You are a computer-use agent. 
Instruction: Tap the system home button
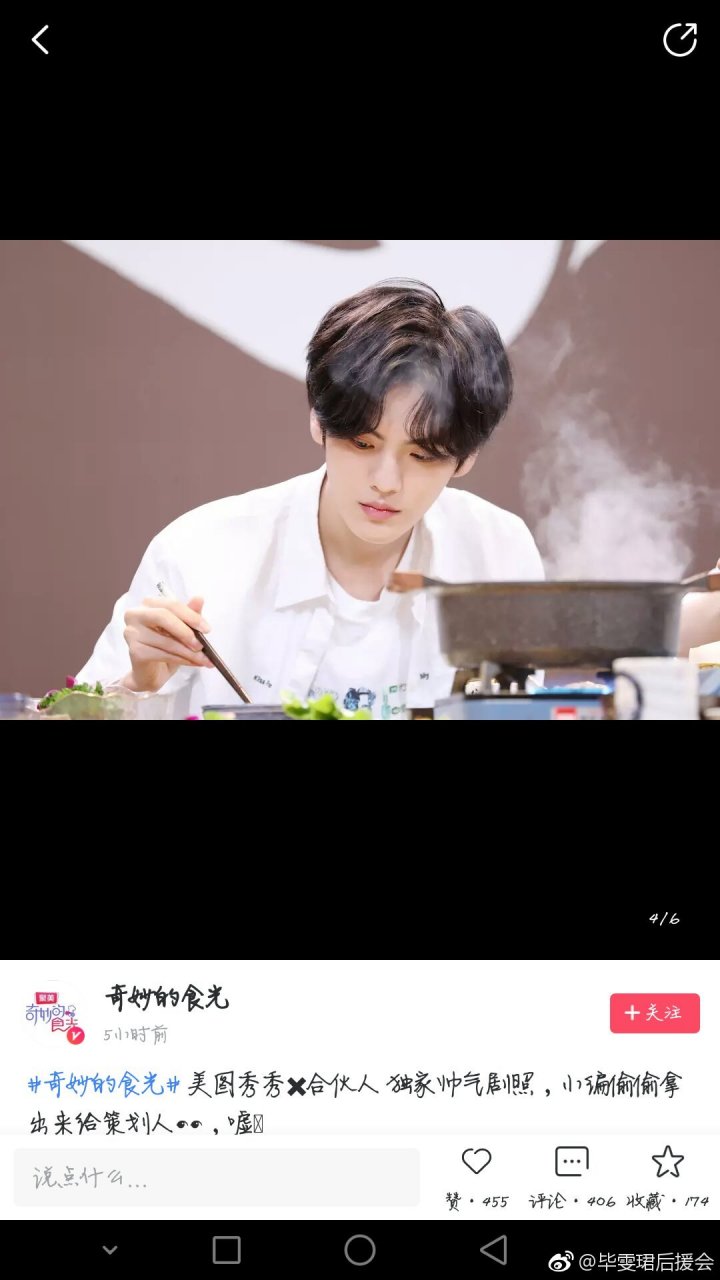(360, 1250)
